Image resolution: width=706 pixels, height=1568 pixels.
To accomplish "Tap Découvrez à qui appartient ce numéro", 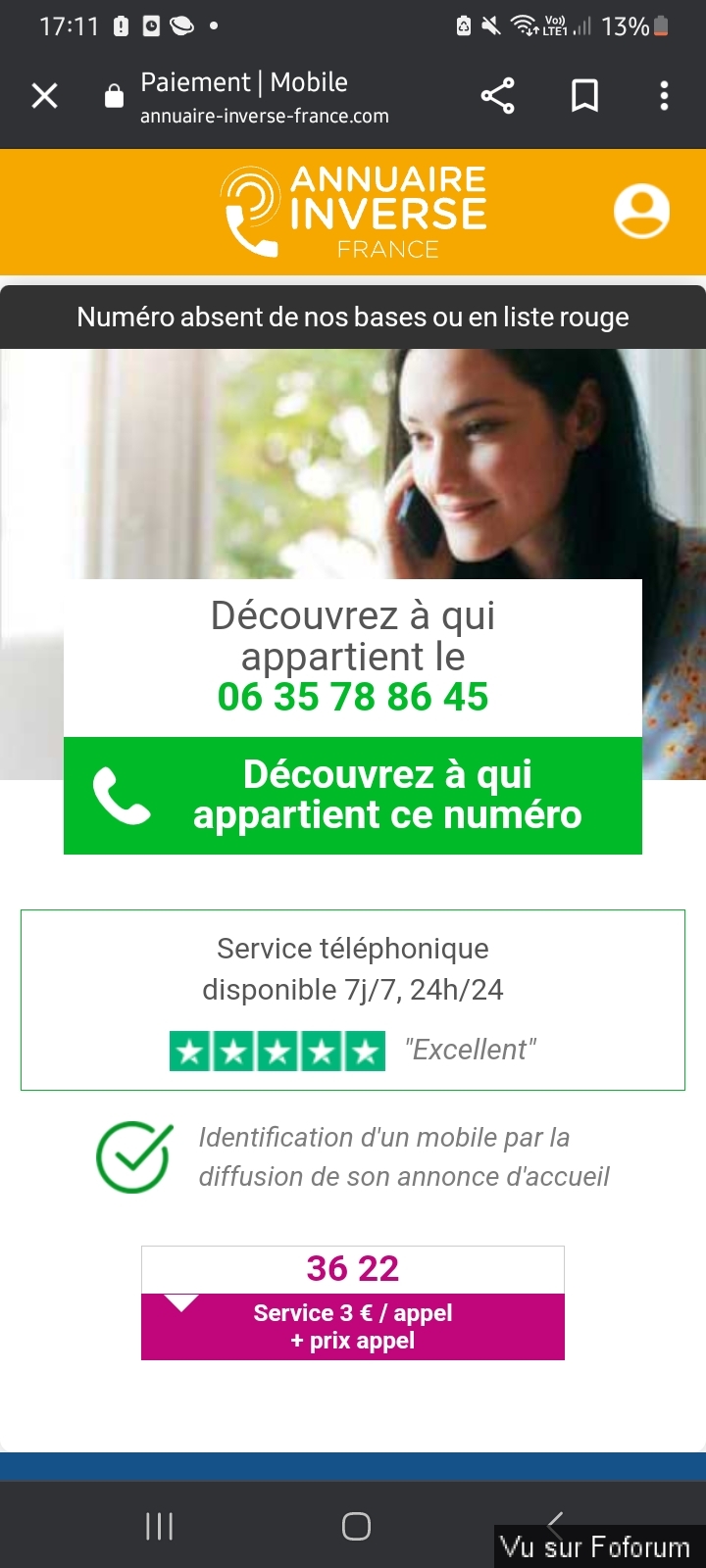I will click(353, 795).
